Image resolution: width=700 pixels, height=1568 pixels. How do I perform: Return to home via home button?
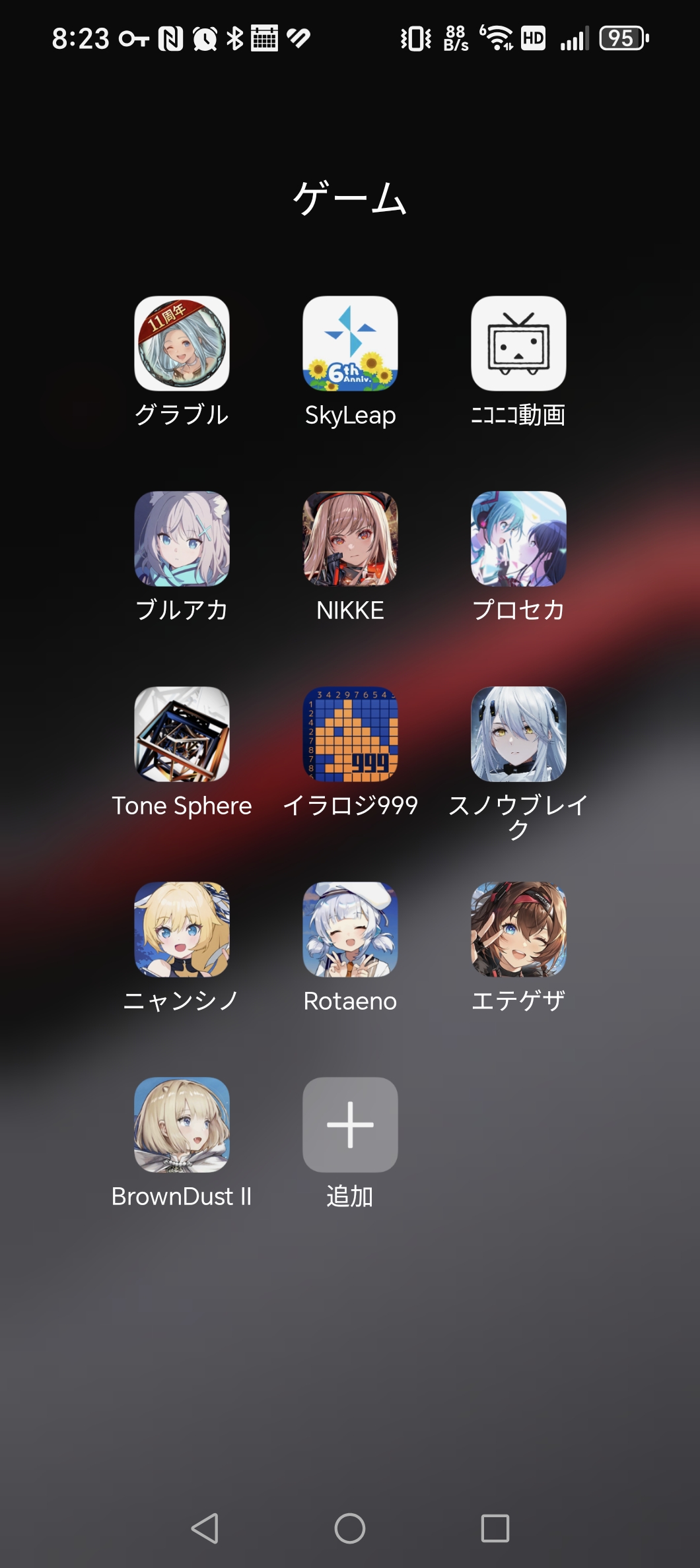[350, 1528]
